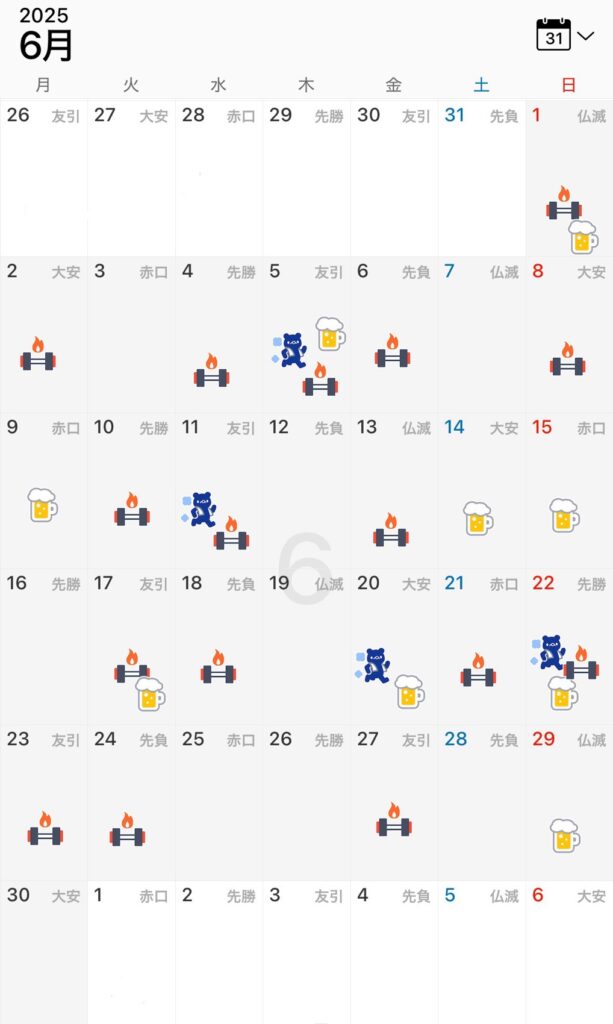
Task: Select May 28 from previous month
Action: [219, 180]
